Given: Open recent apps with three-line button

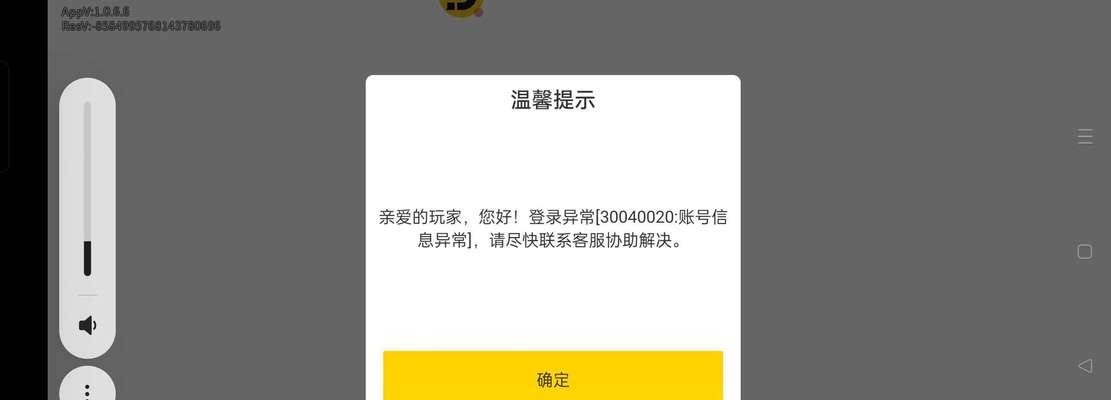Looking at the screenshot, I should click(x=1085, y=137).
